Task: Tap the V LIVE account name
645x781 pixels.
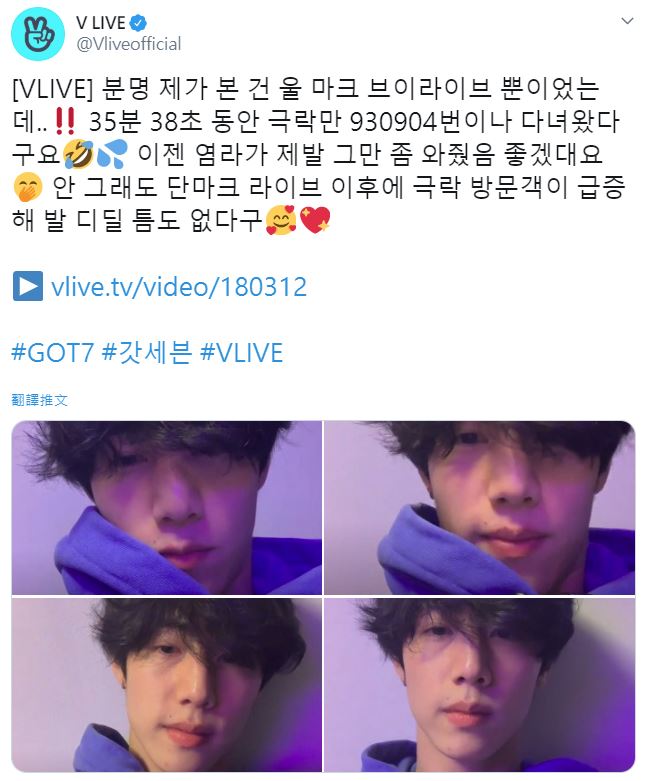Action: click(105, 21)
